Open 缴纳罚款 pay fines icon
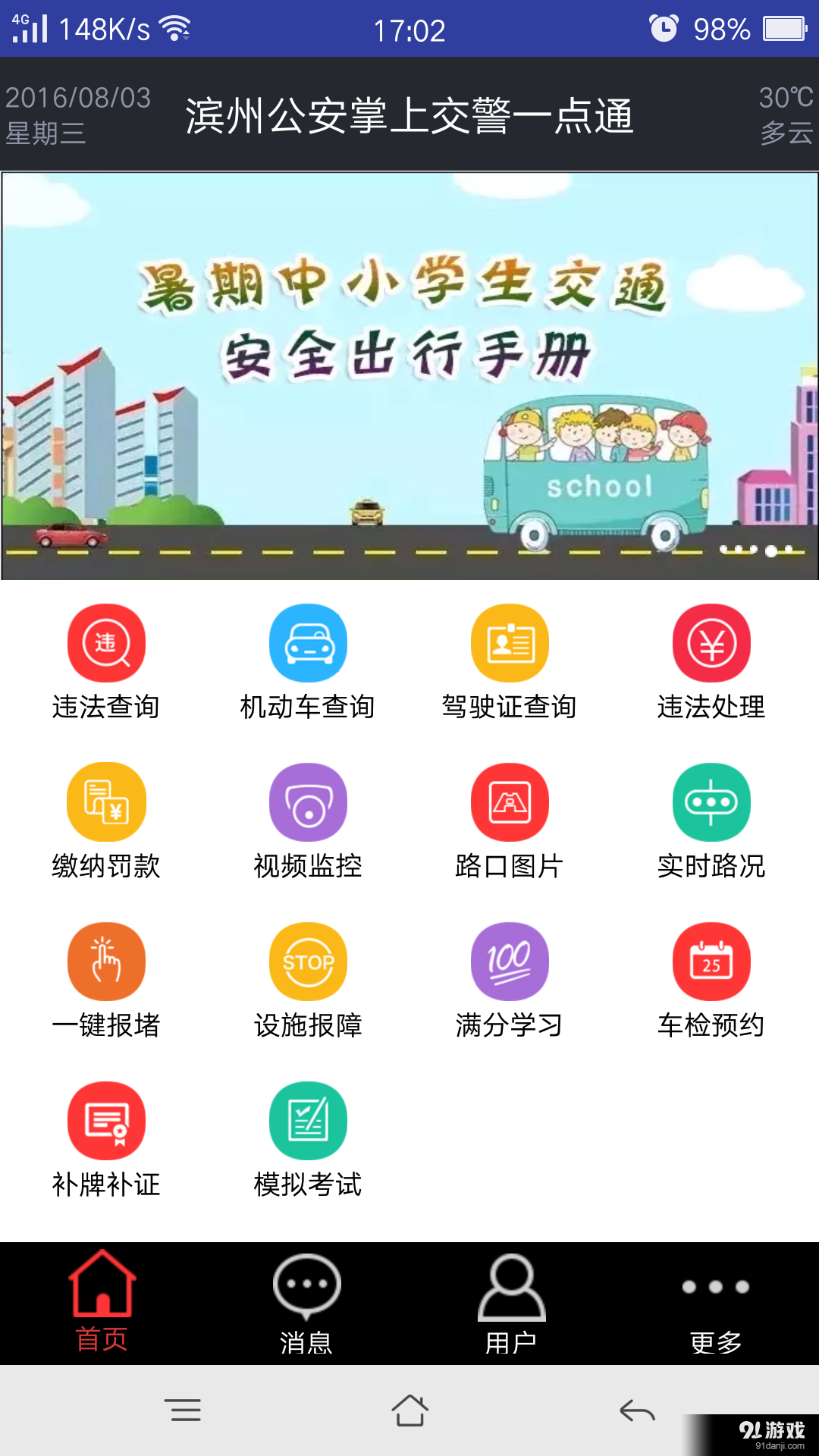 [106, 802]
